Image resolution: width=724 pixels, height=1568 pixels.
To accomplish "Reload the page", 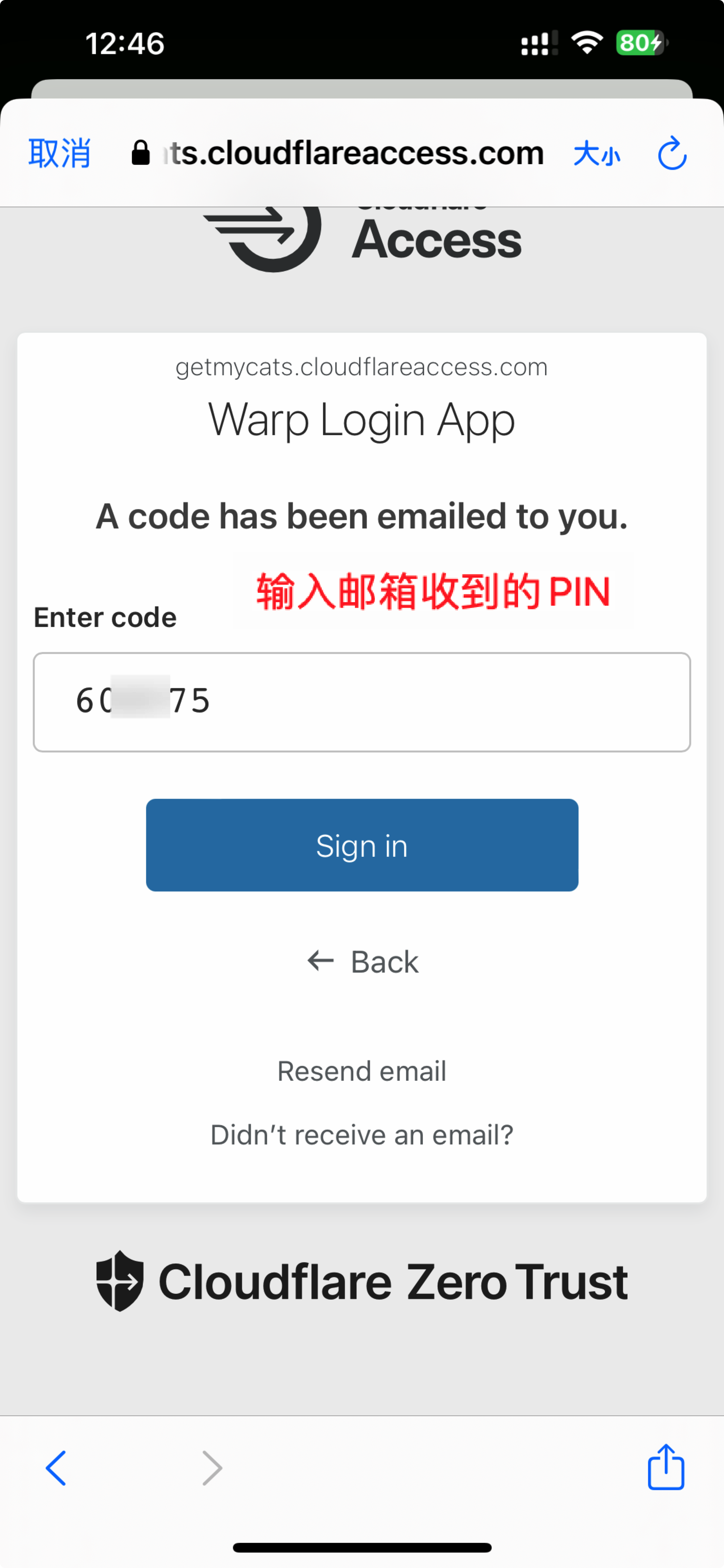I will click(672, 154).
